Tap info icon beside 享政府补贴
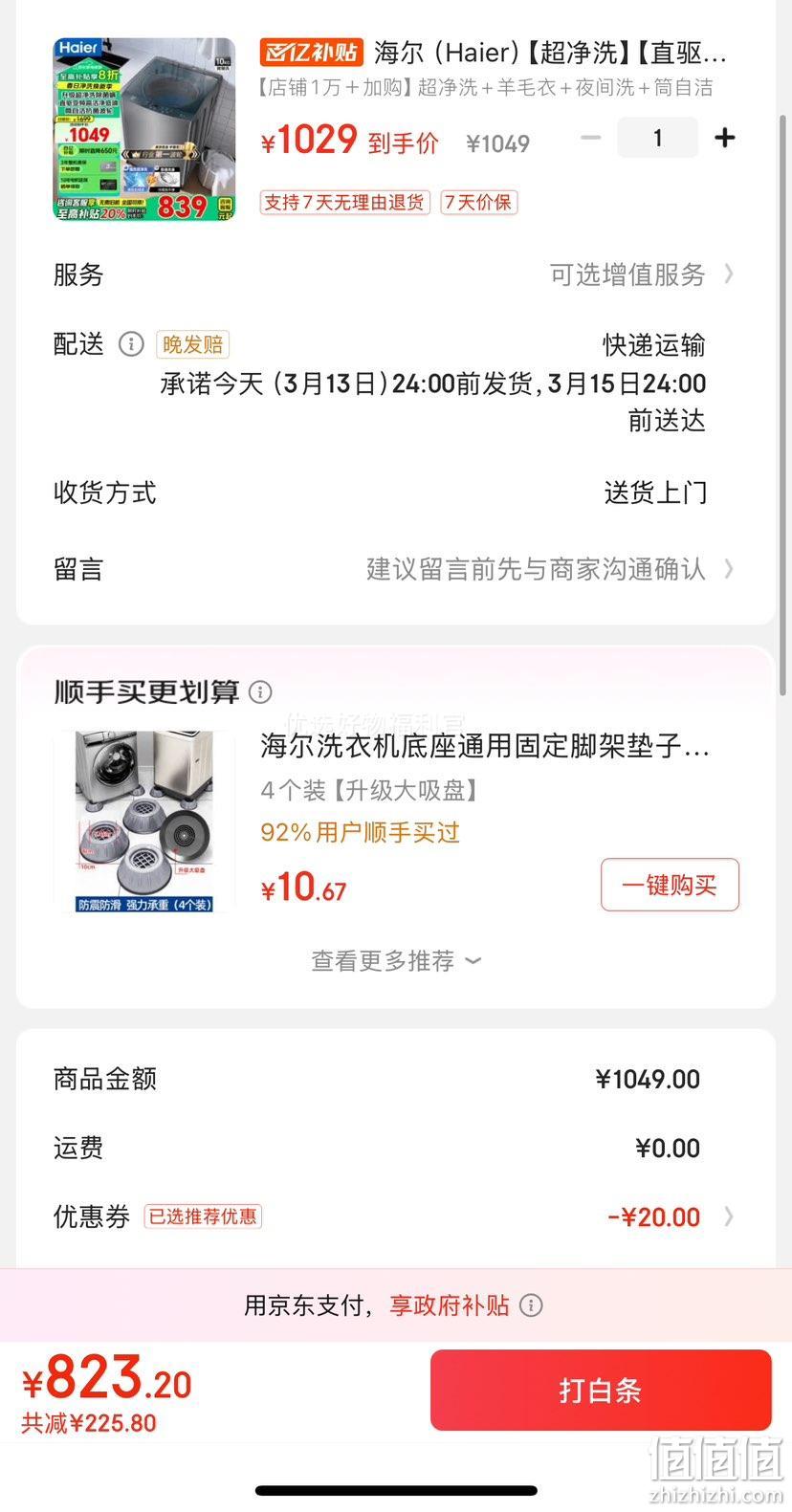This screenshot has height=1512, width=792. (531, 1305)
